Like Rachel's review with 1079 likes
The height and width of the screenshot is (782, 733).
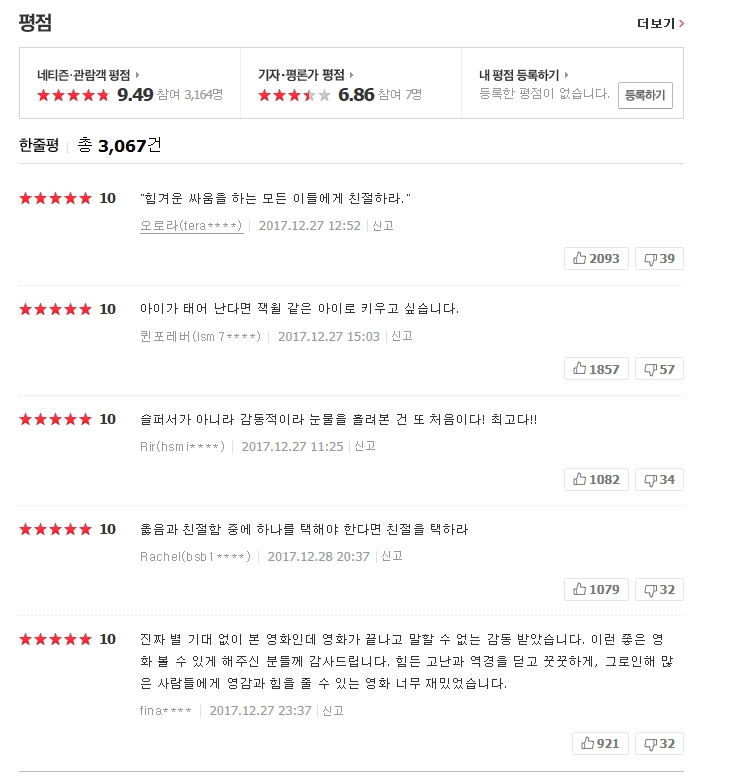tap(597, 589)
